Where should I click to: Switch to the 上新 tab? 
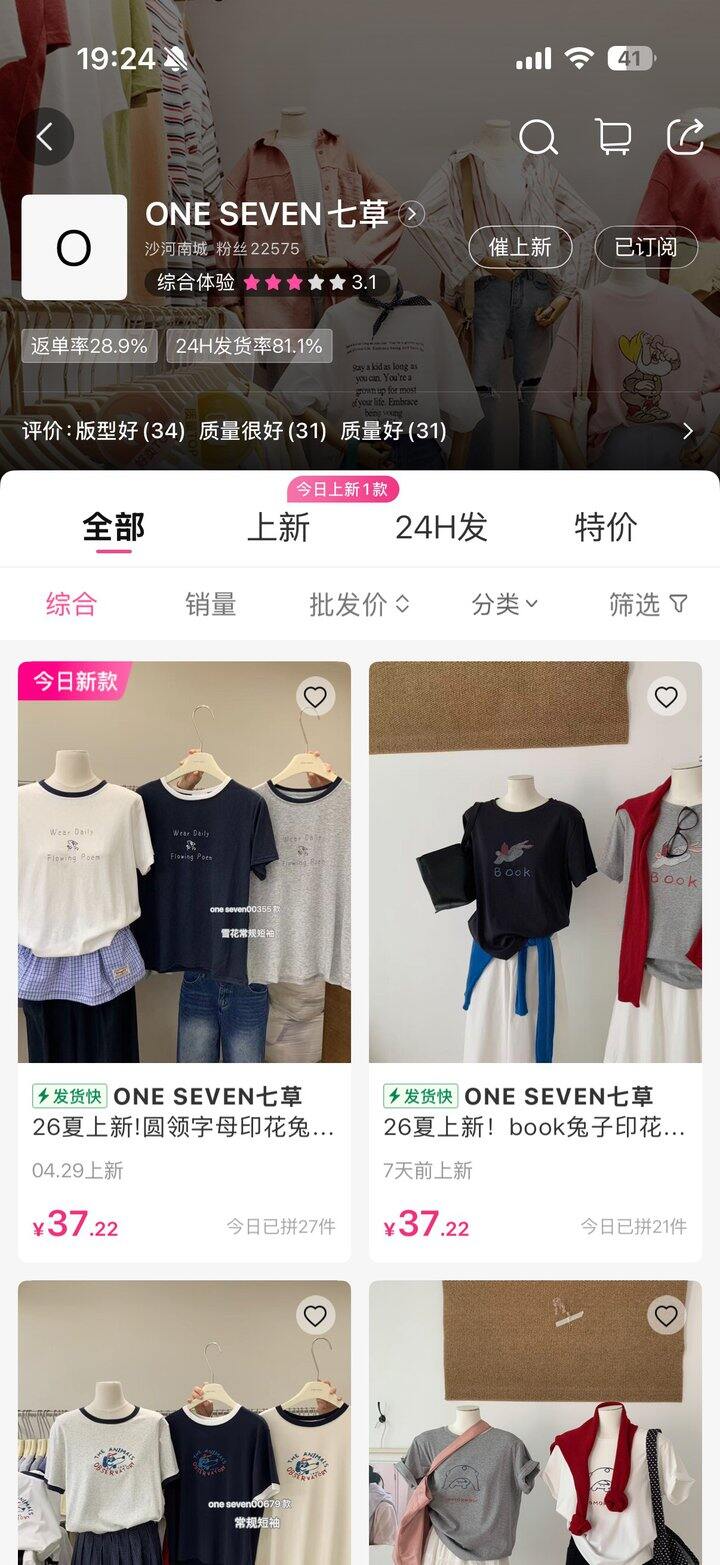point(278,527)
